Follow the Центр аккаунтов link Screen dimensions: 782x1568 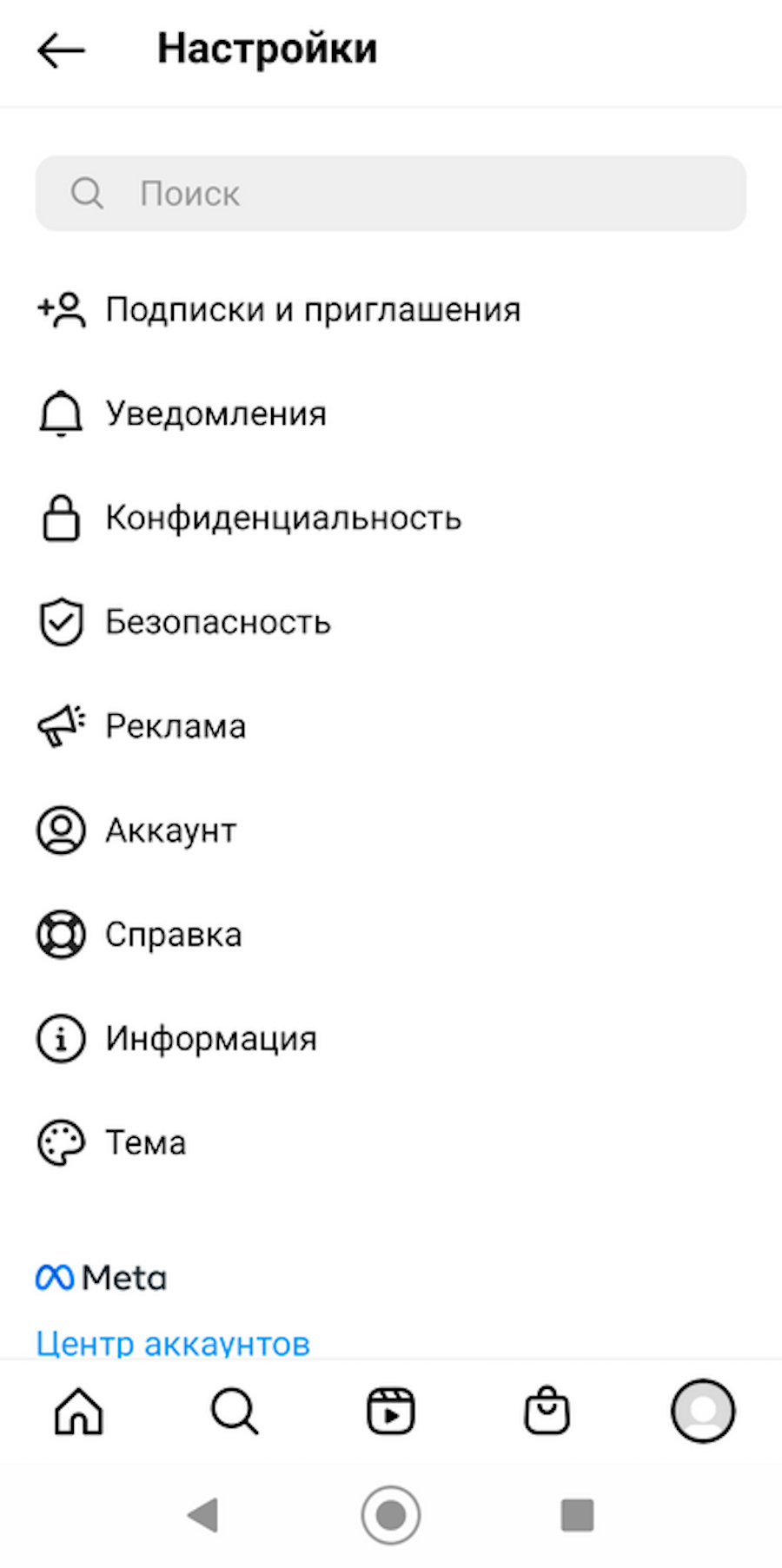tap(173, 1342)
